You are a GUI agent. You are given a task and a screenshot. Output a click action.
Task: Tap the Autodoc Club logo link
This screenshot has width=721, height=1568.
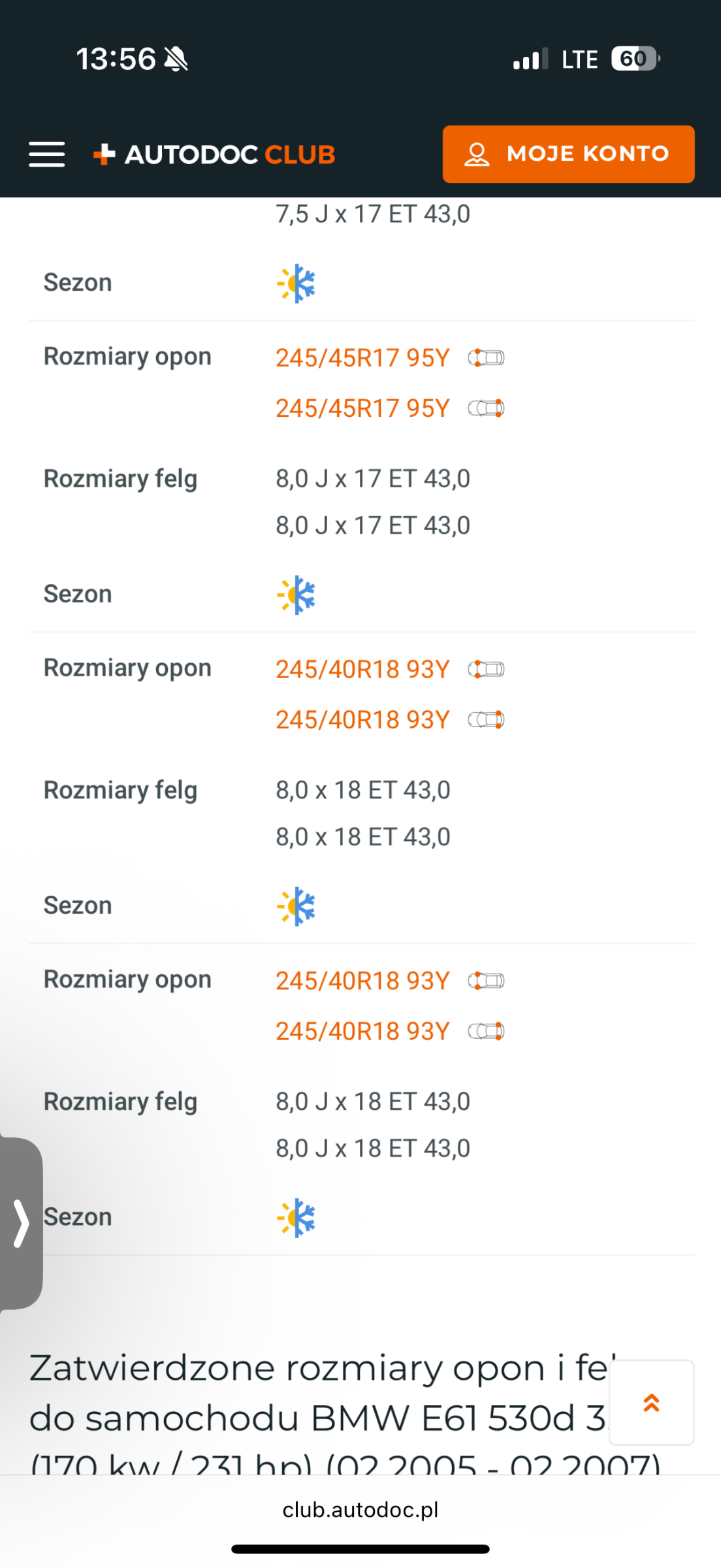(x=214, y=155)
